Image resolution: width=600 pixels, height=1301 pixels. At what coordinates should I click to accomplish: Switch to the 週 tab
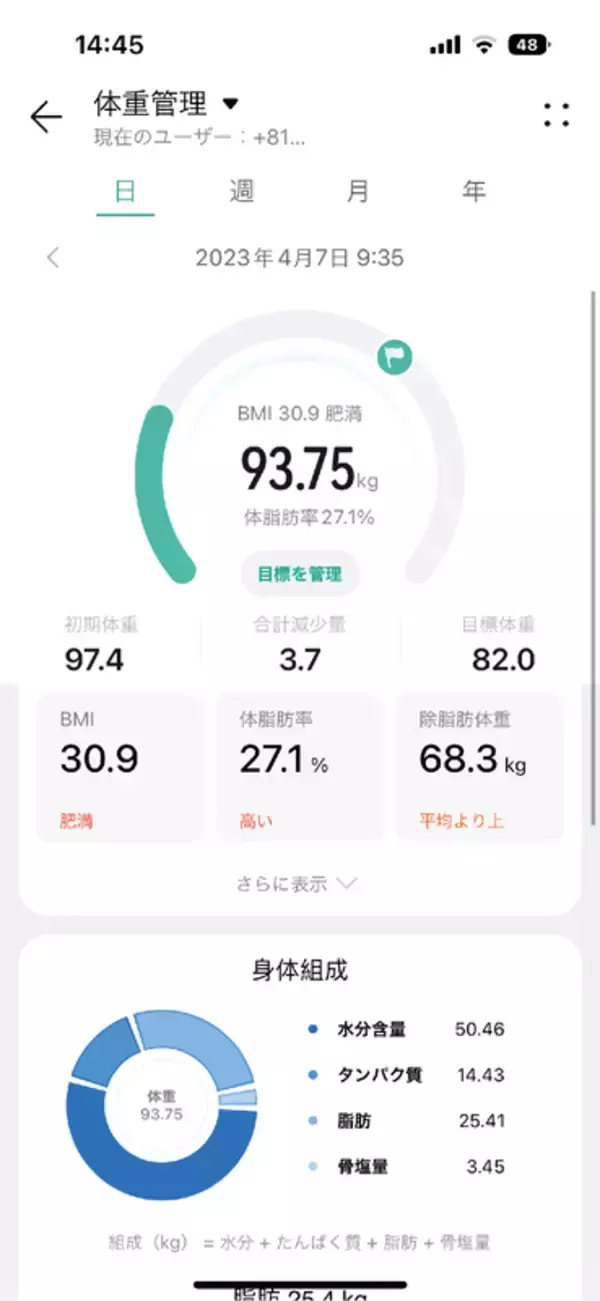[241, 191]
